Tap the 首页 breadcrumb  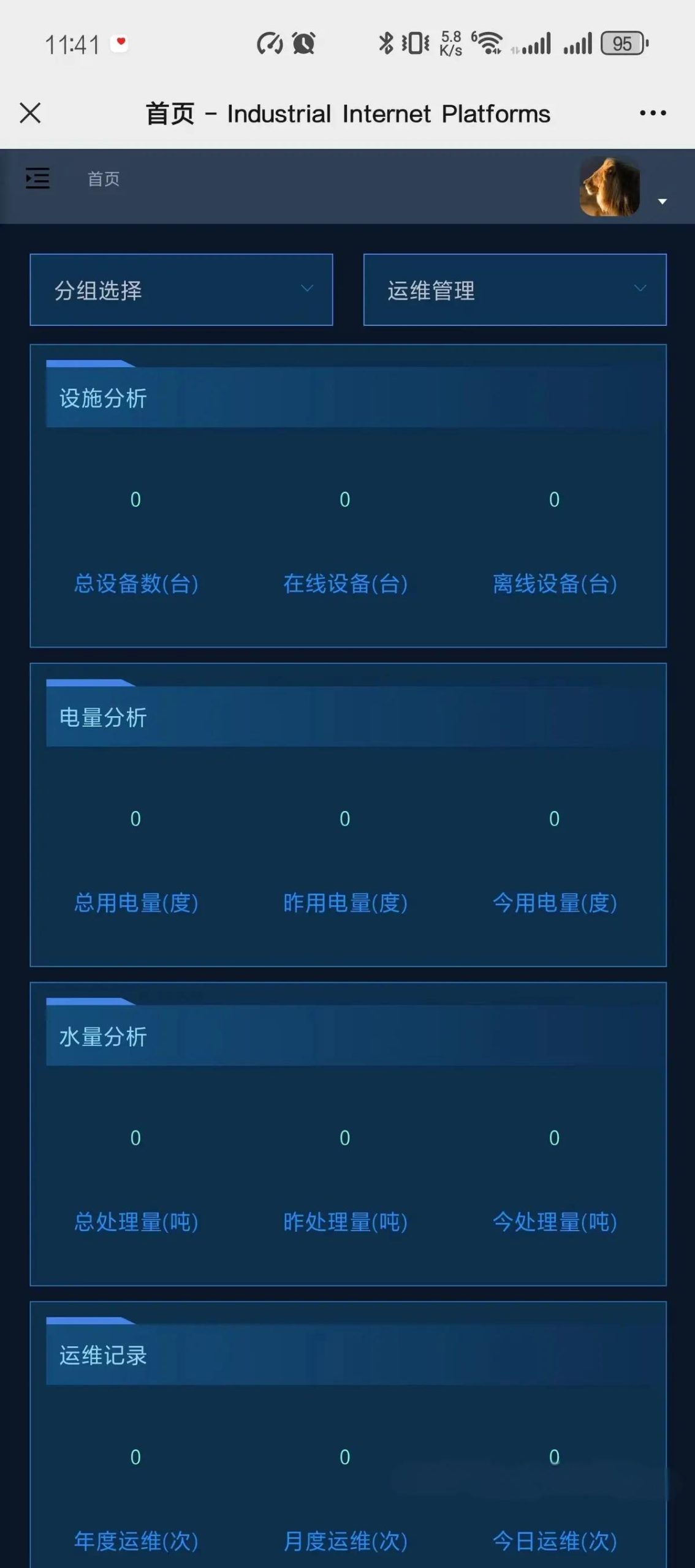coord(104,179)
